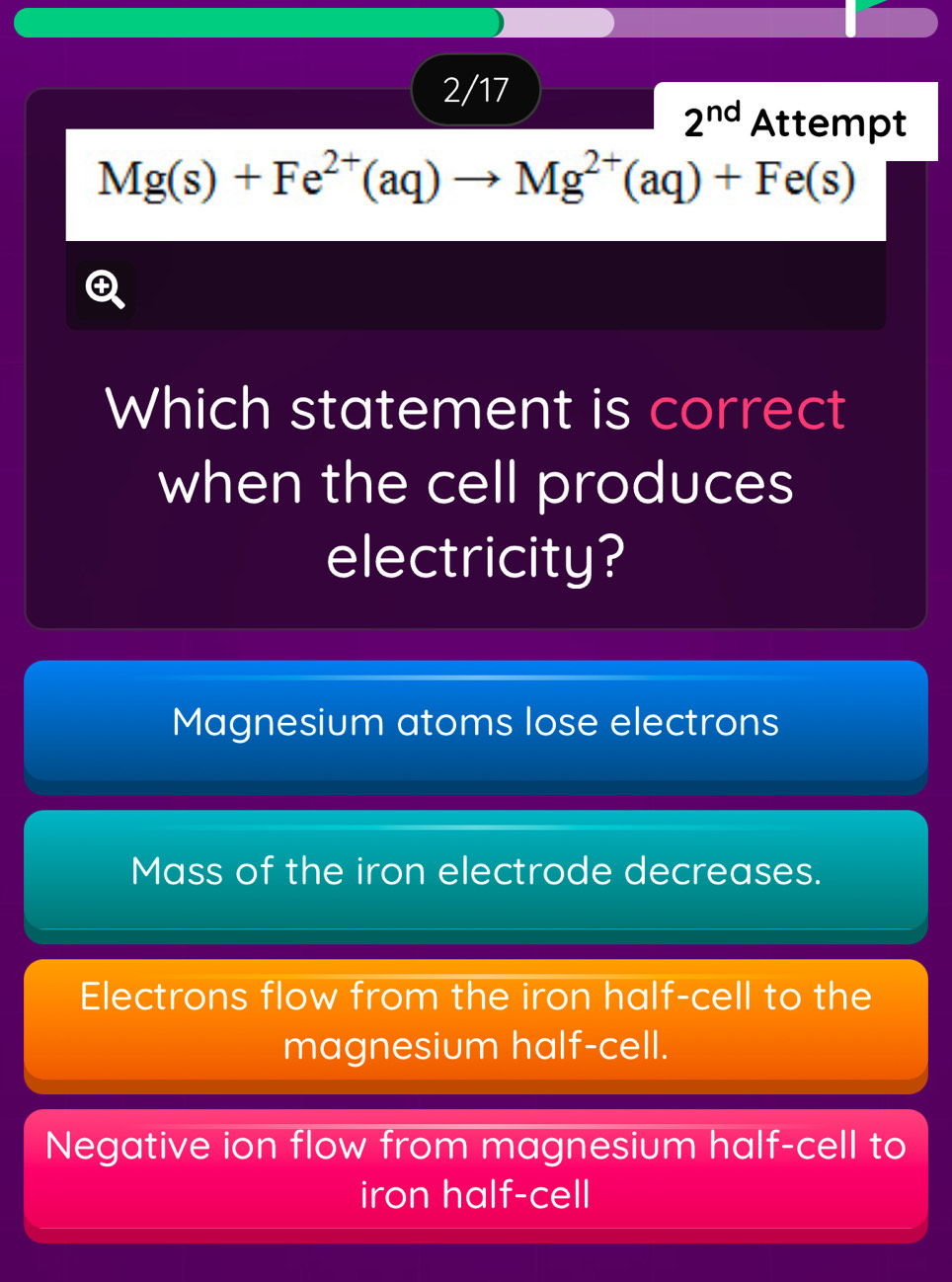The width and height of the screenshot is (952, 1282).
Task: Click the 2/17 question counter badge
Action: (476, 89)
